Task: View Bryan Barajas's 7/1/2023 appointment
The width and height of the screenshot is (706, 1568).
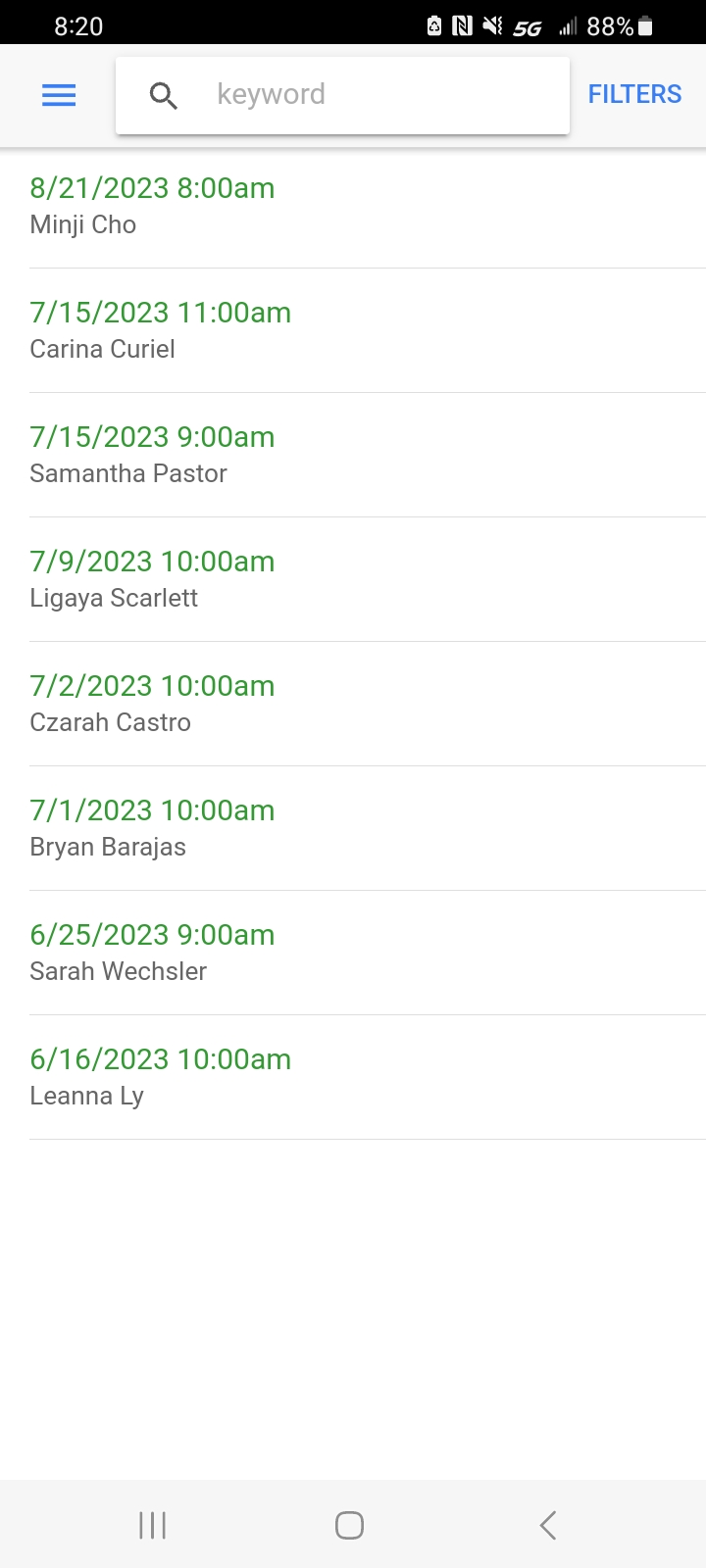Action: pyautogui.click(x=353, y=828)
